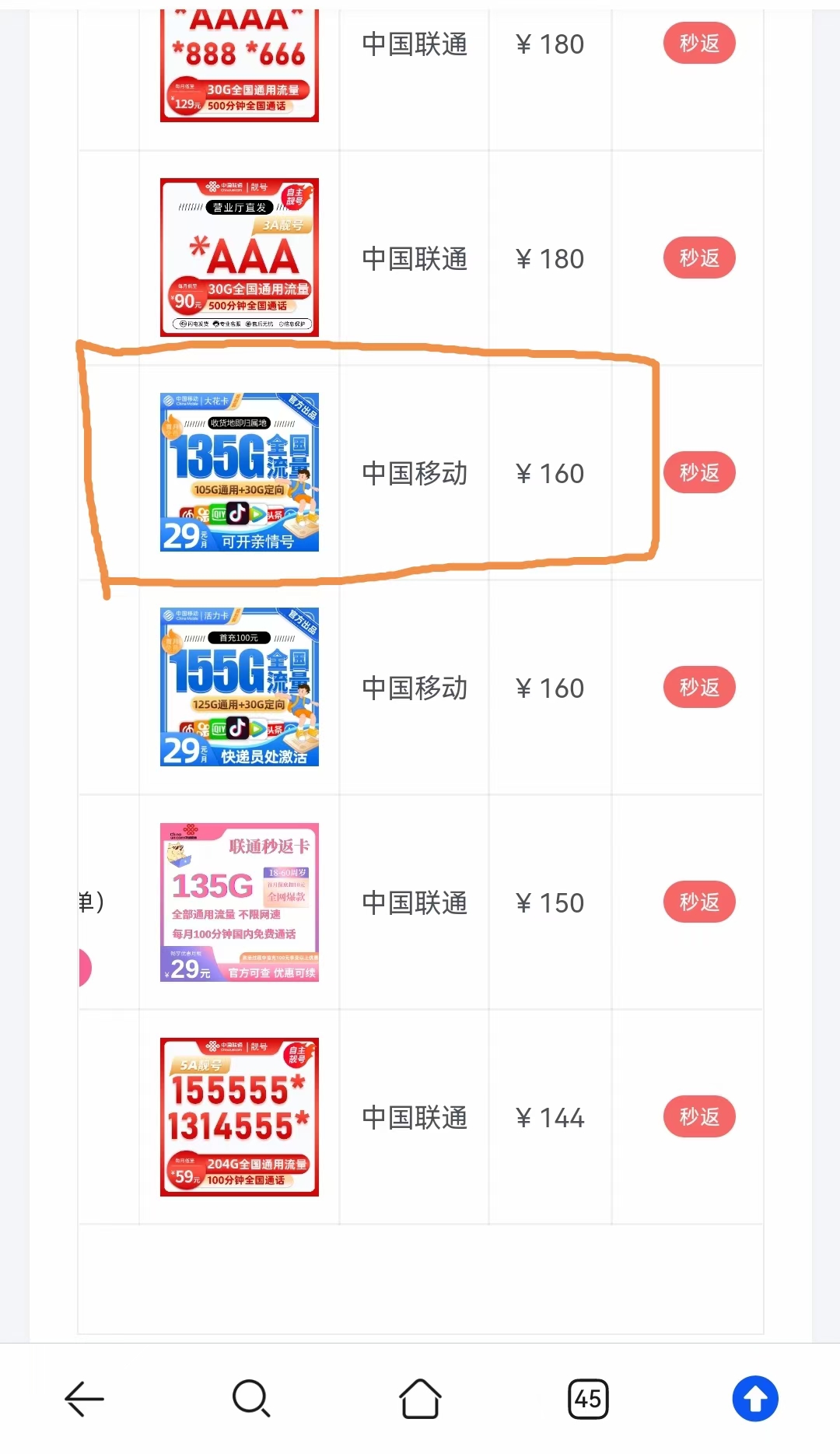
Task: View the 155G 活力卡 product image
Action: point(240,687)
